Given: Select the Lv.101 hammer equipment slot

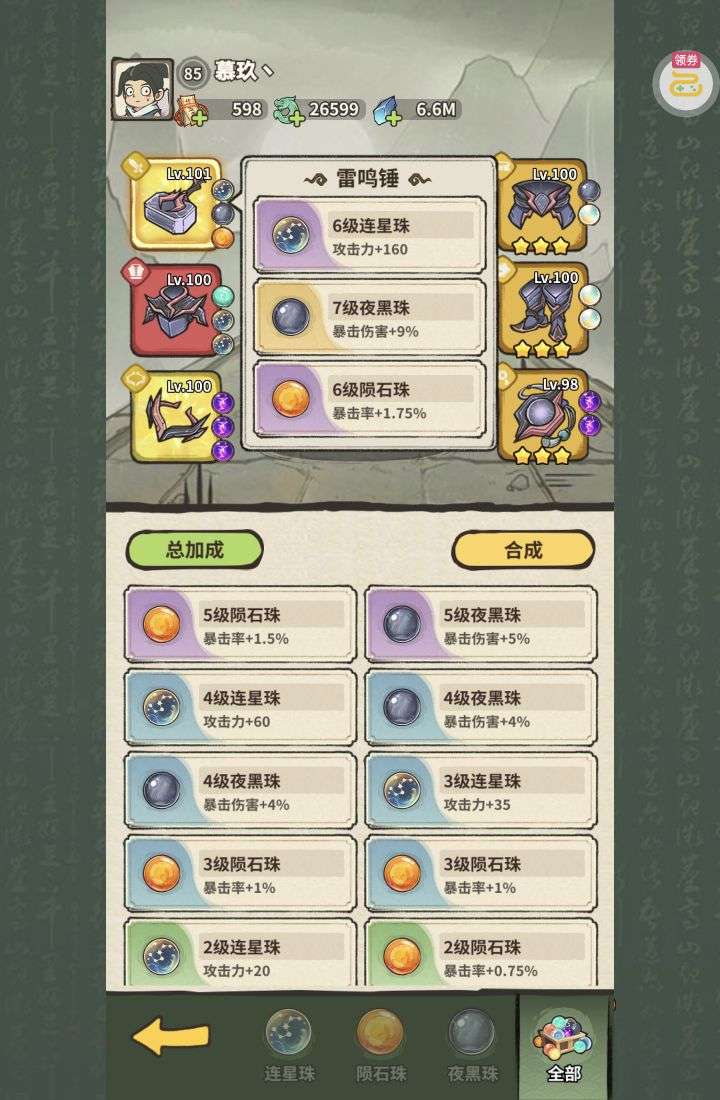Looking at the screenshot, I should pos(175,205).
